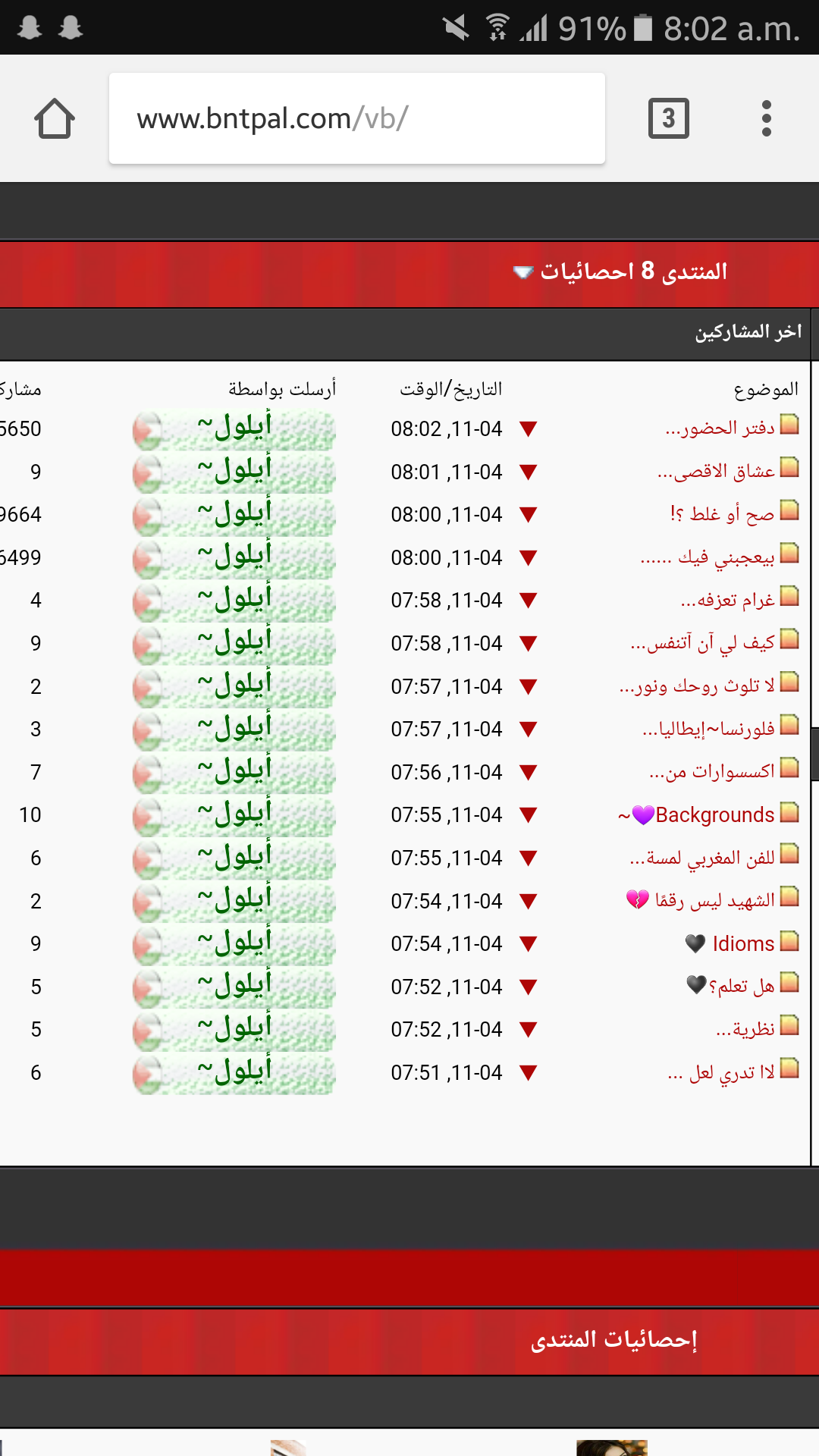Open the thread الشهيد ليس رقمًا

click(x=714, y=900)
